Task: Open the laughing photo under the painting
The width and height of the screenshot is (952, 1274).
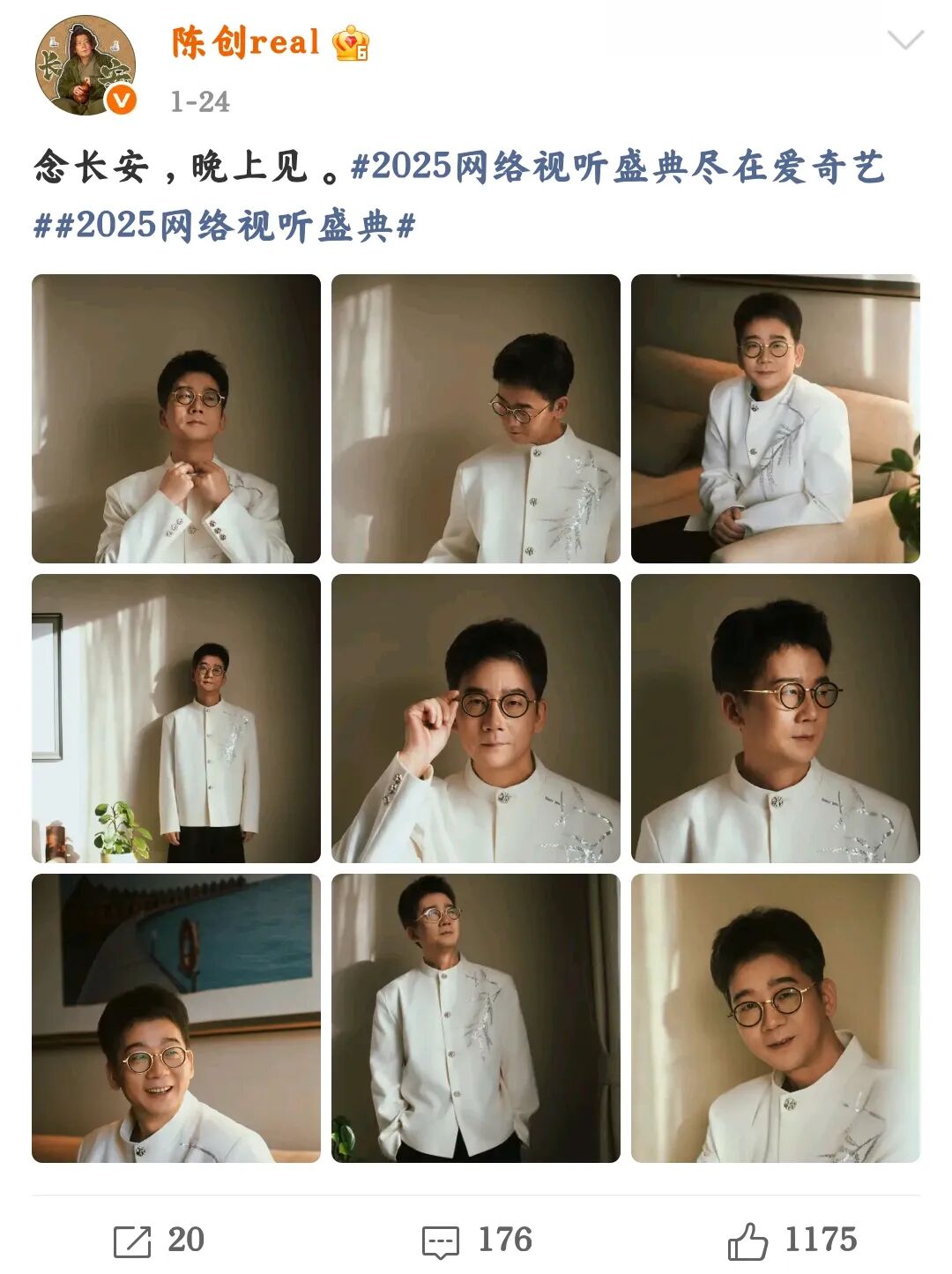Action: tap(176, 1018)
